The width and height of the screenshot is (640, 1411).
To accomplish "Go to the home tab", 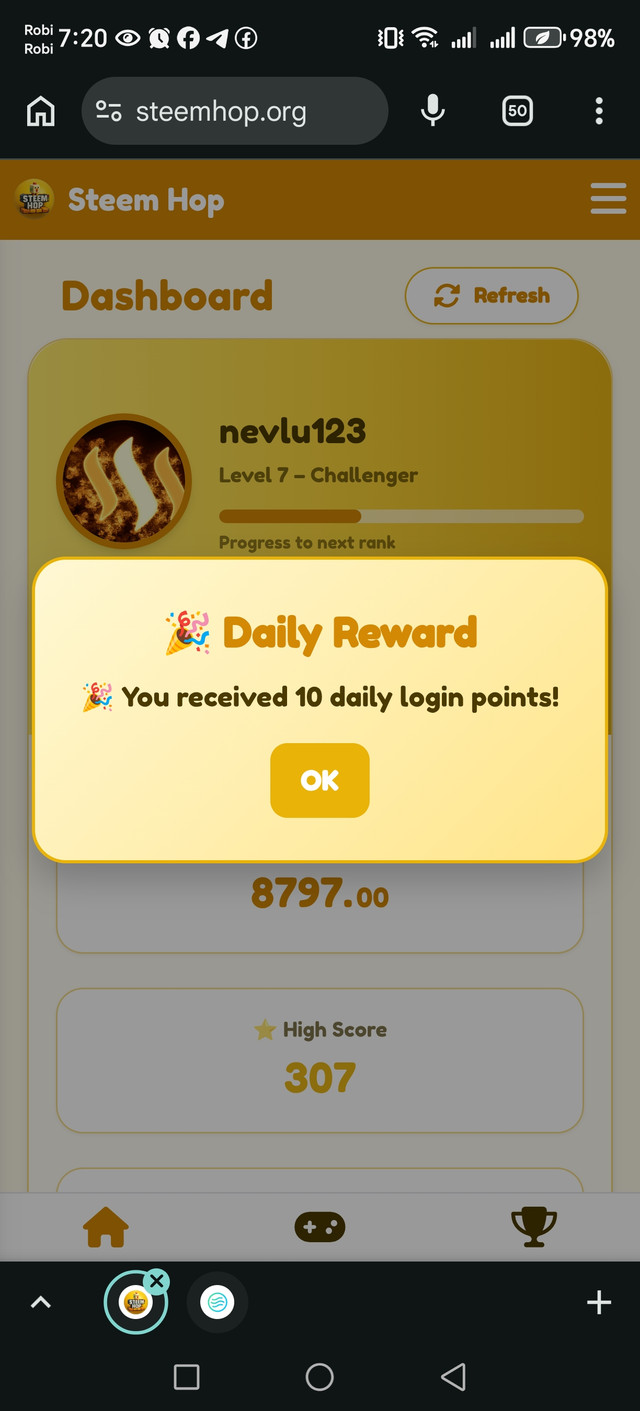I will pyautogui.click(x=106, y=1226).
